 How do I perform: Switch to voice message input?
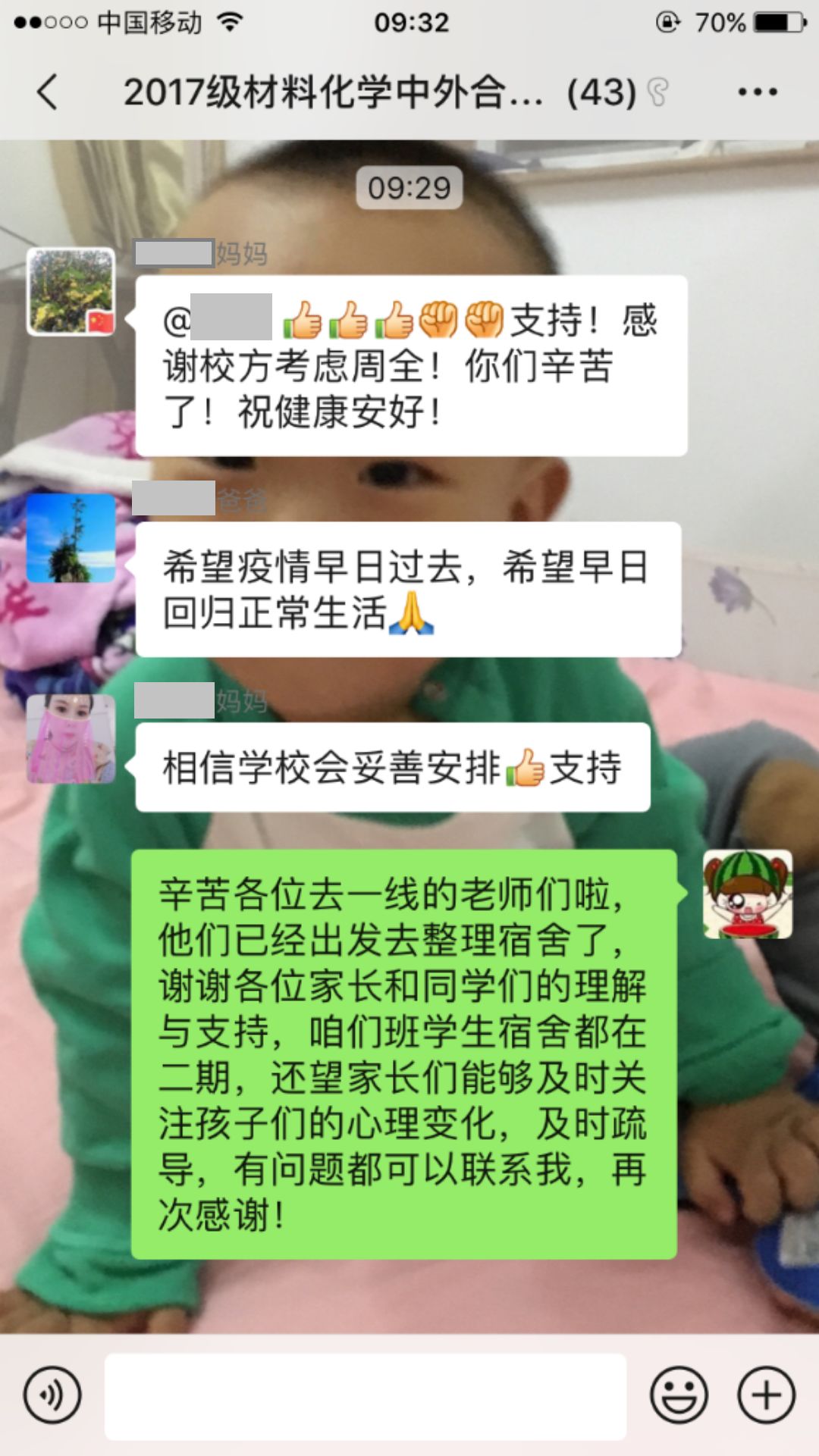coord(52,1395)
